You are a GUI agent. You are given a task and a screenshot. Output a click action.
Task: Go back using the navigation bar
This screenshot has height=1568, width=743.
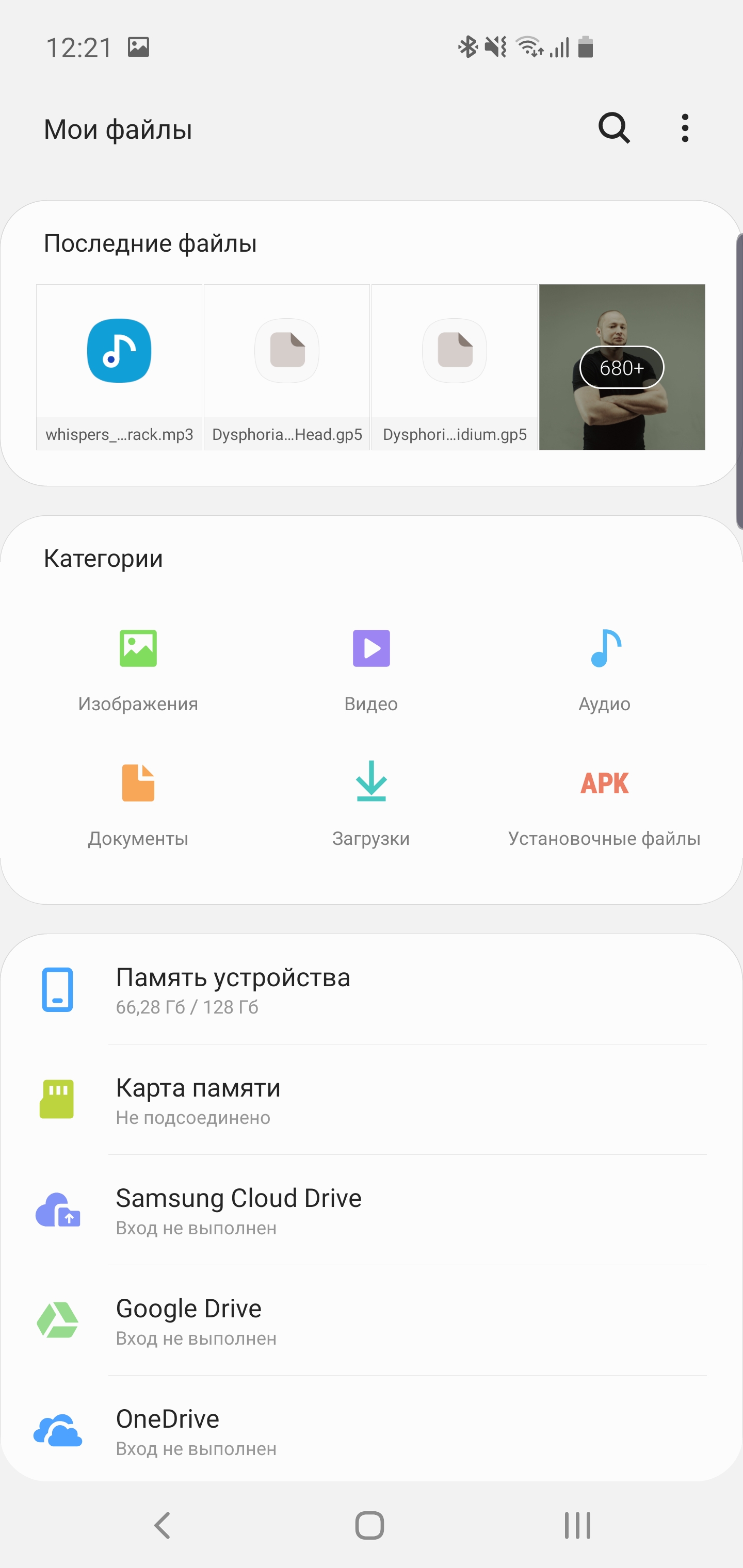[162, 1525]
